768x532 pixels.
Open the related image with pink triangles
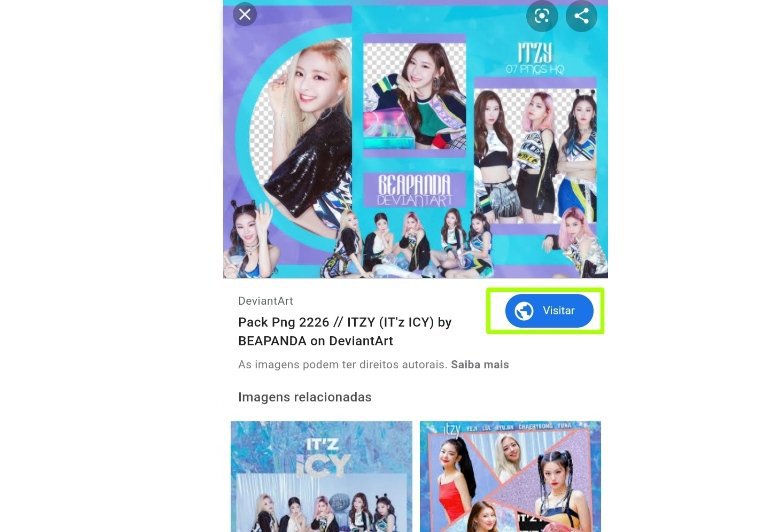point(510,476)
